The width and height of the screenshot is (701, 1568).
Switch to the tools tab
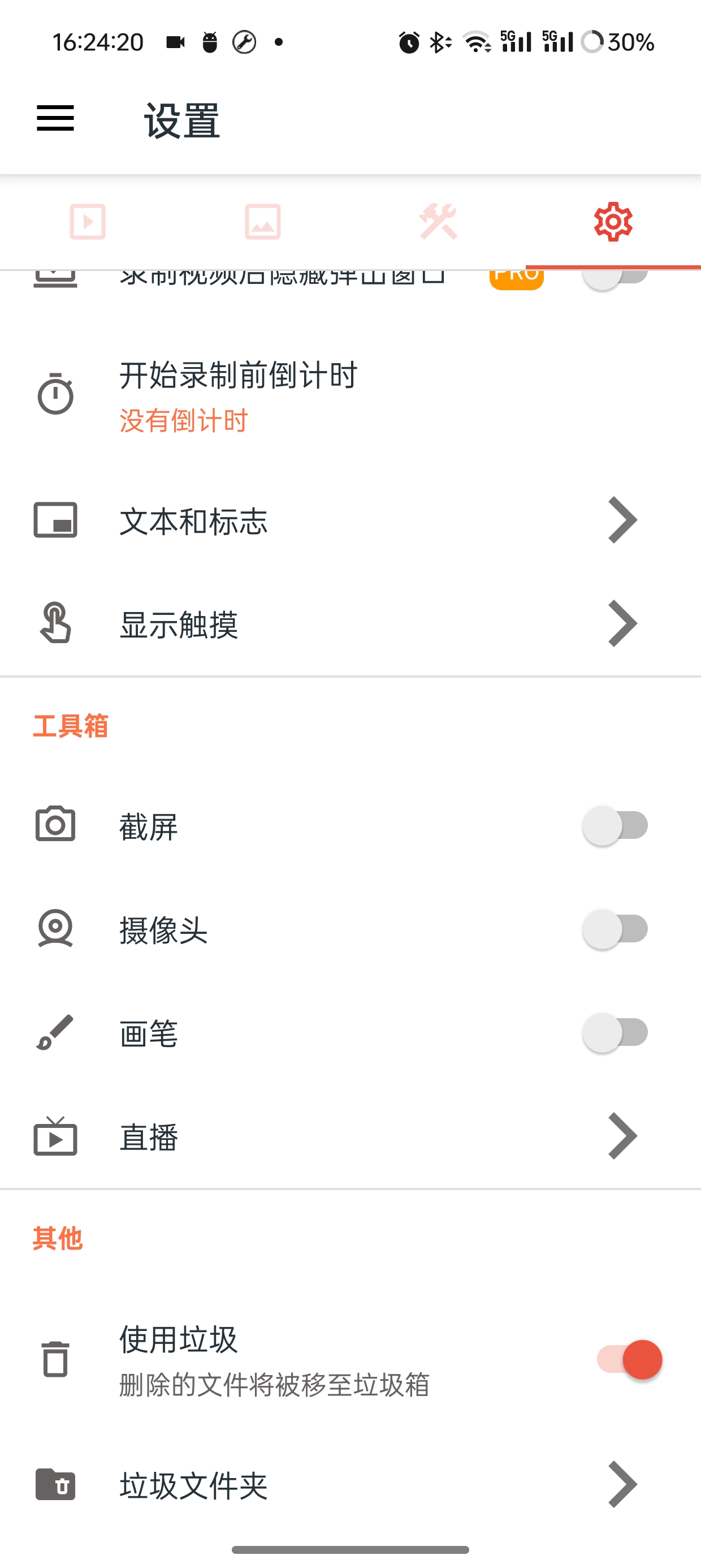(438, 222)
